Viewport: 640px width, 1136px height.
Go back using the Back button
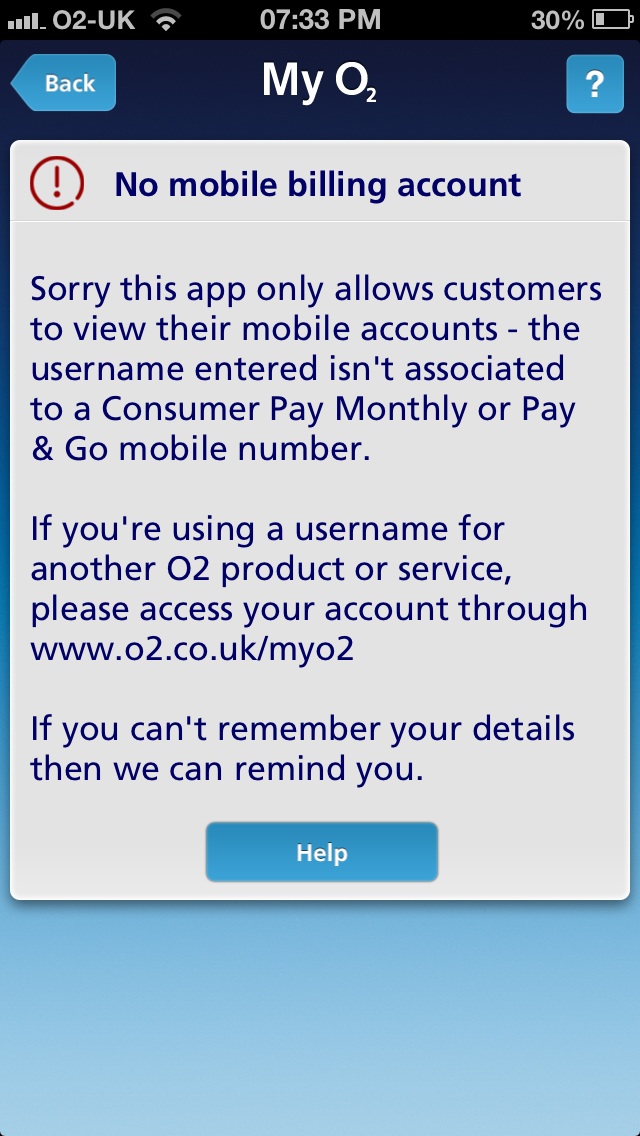65,83
